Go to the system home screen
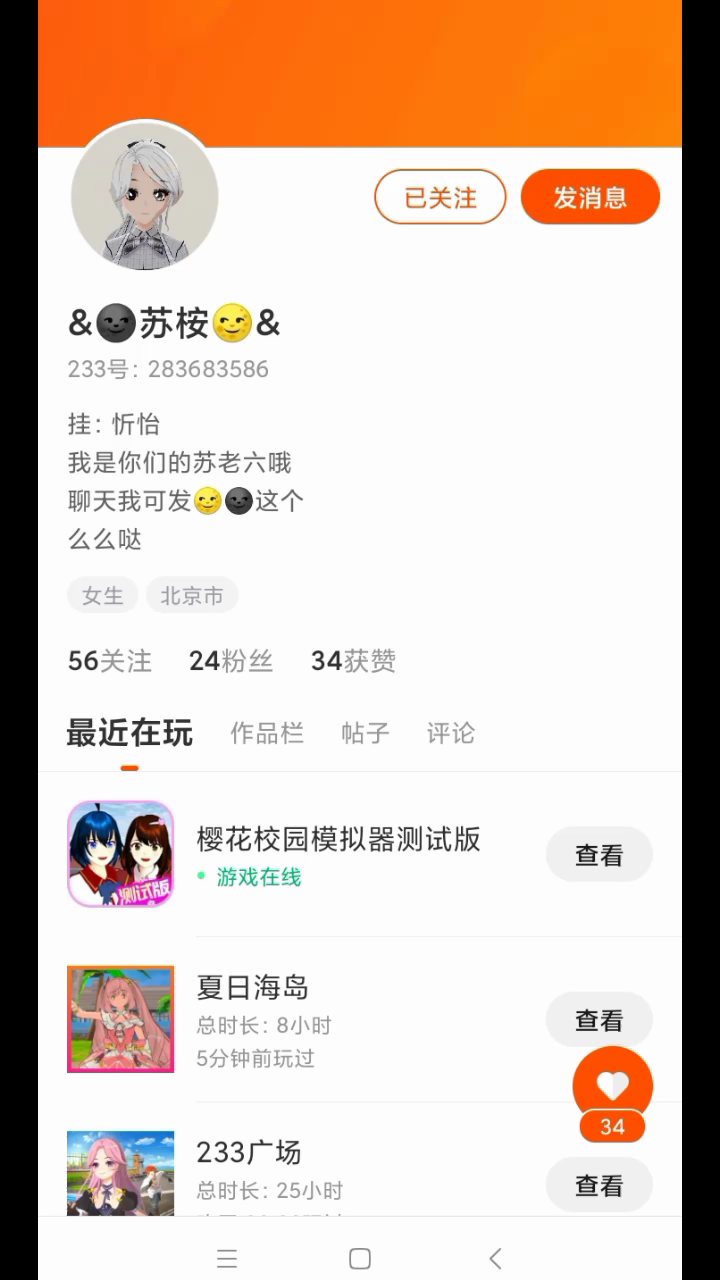The height and width of the screenshot is (1280, 720). (360, 1258)
